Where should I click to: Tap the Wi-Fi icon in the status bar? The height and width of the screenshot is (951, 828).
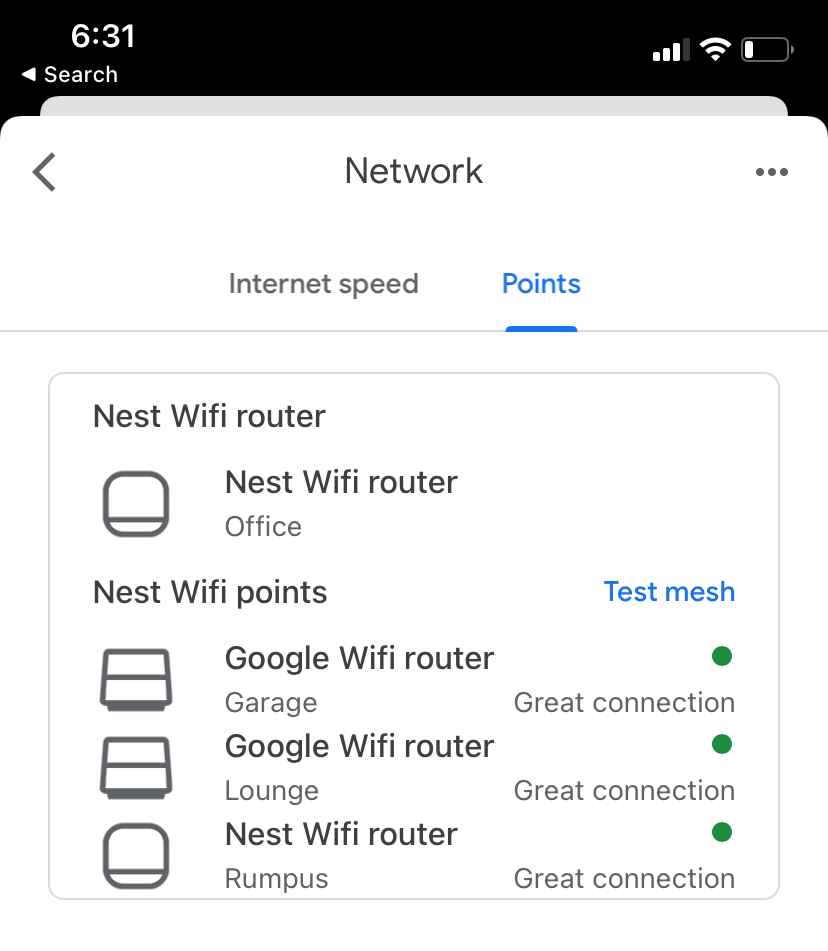pos(716,49)
